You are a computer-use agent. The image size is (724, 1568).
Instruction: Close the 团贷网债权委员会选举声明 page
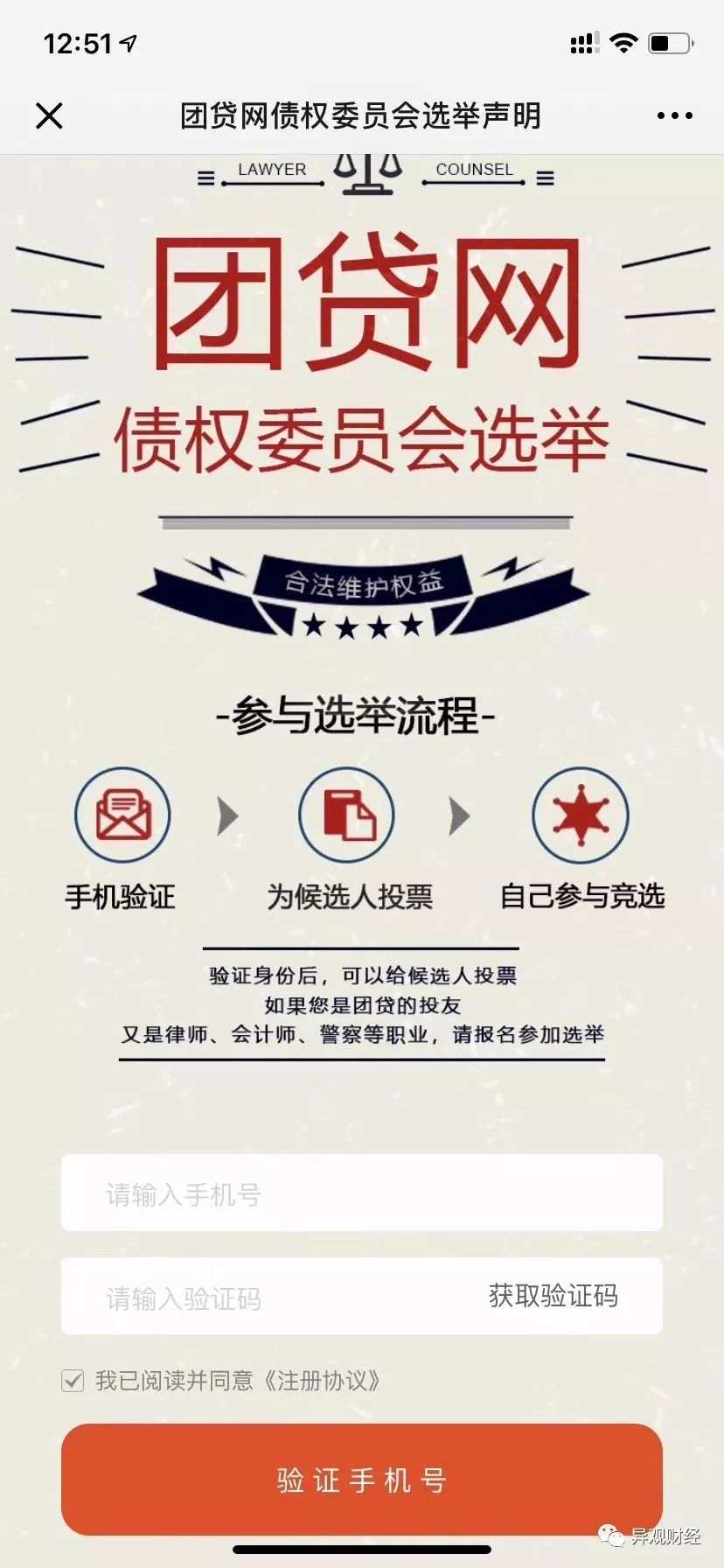49,115
